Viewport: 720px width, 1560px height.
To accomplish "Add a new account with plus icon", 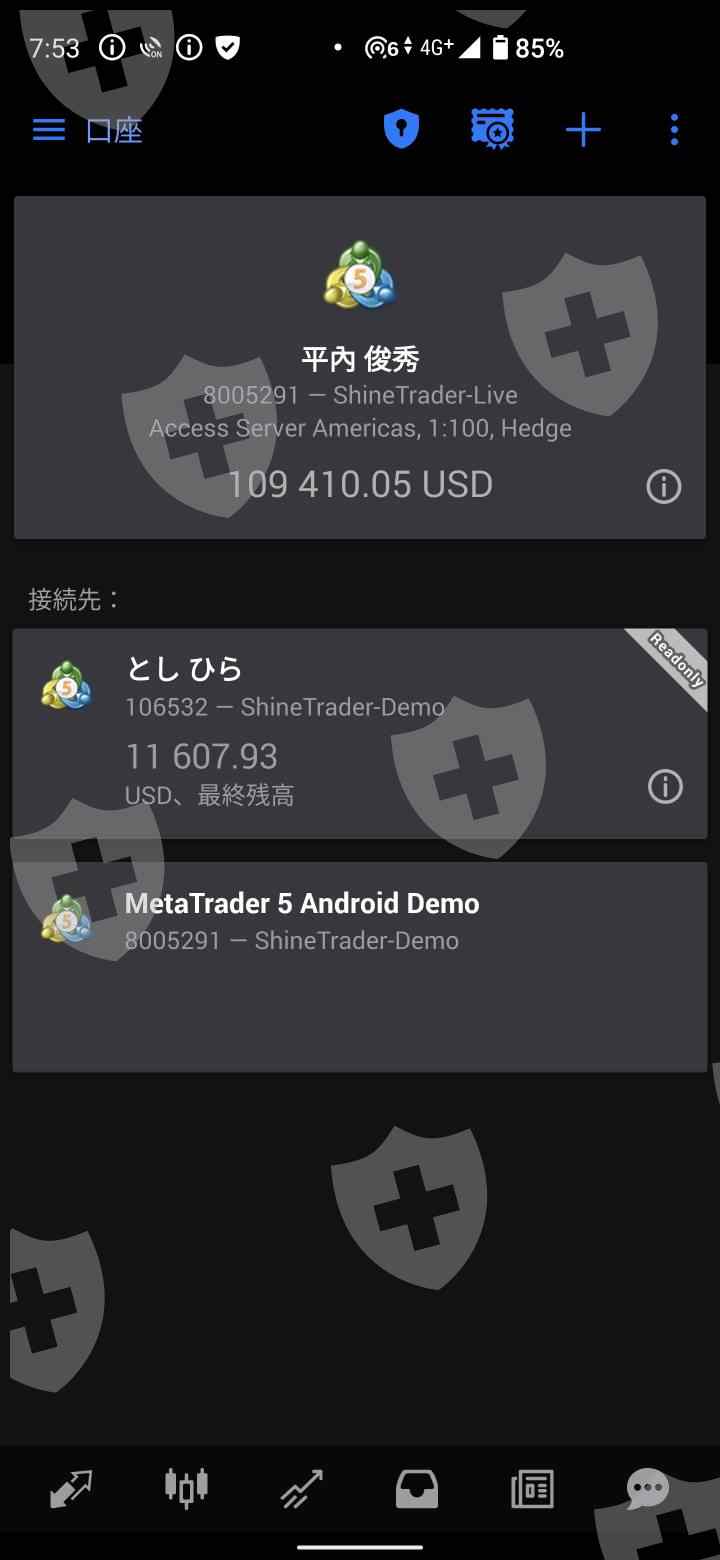I will (x=583, y=130).
